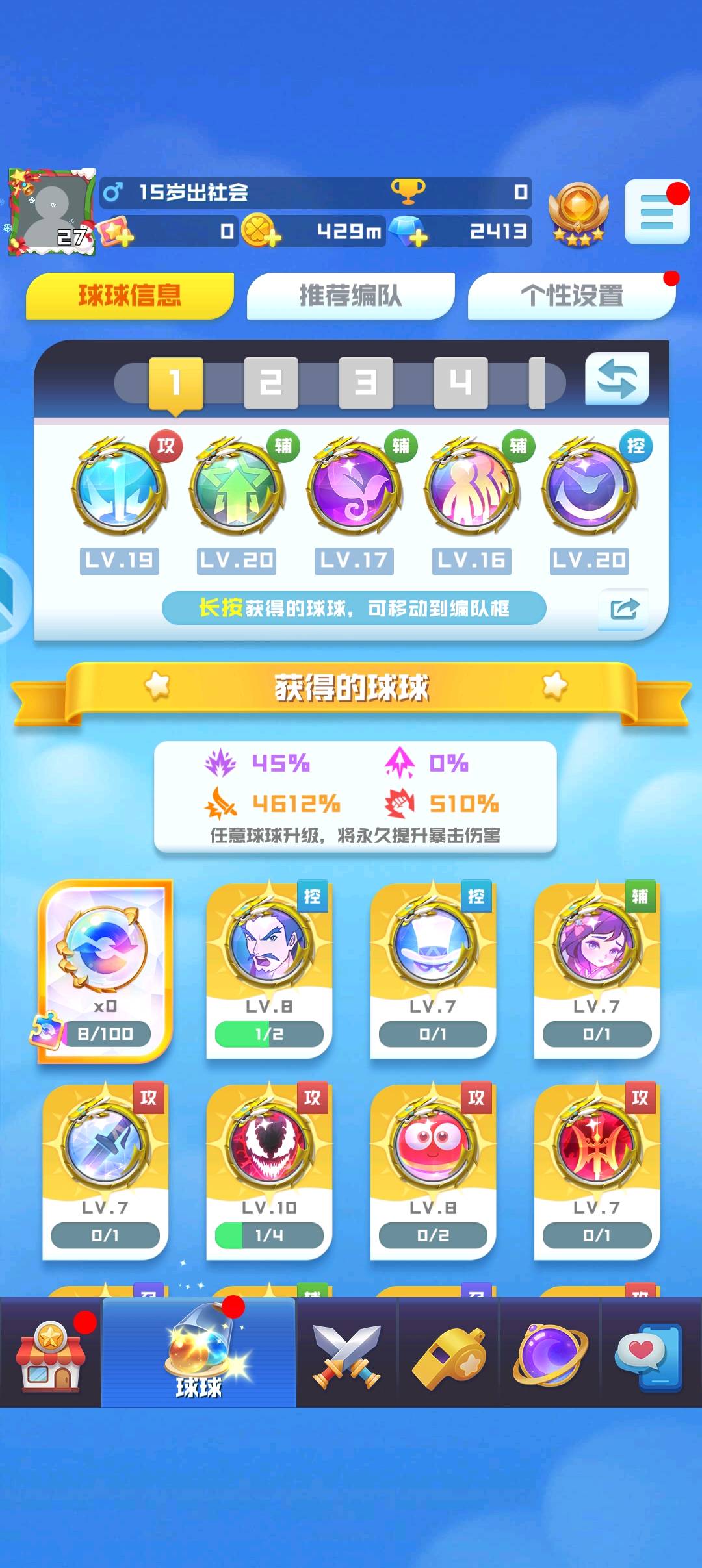This screenshot has width=702, height=1568.
Task: Switch to 个性设置 tab
Action: [x=571, y=296]
